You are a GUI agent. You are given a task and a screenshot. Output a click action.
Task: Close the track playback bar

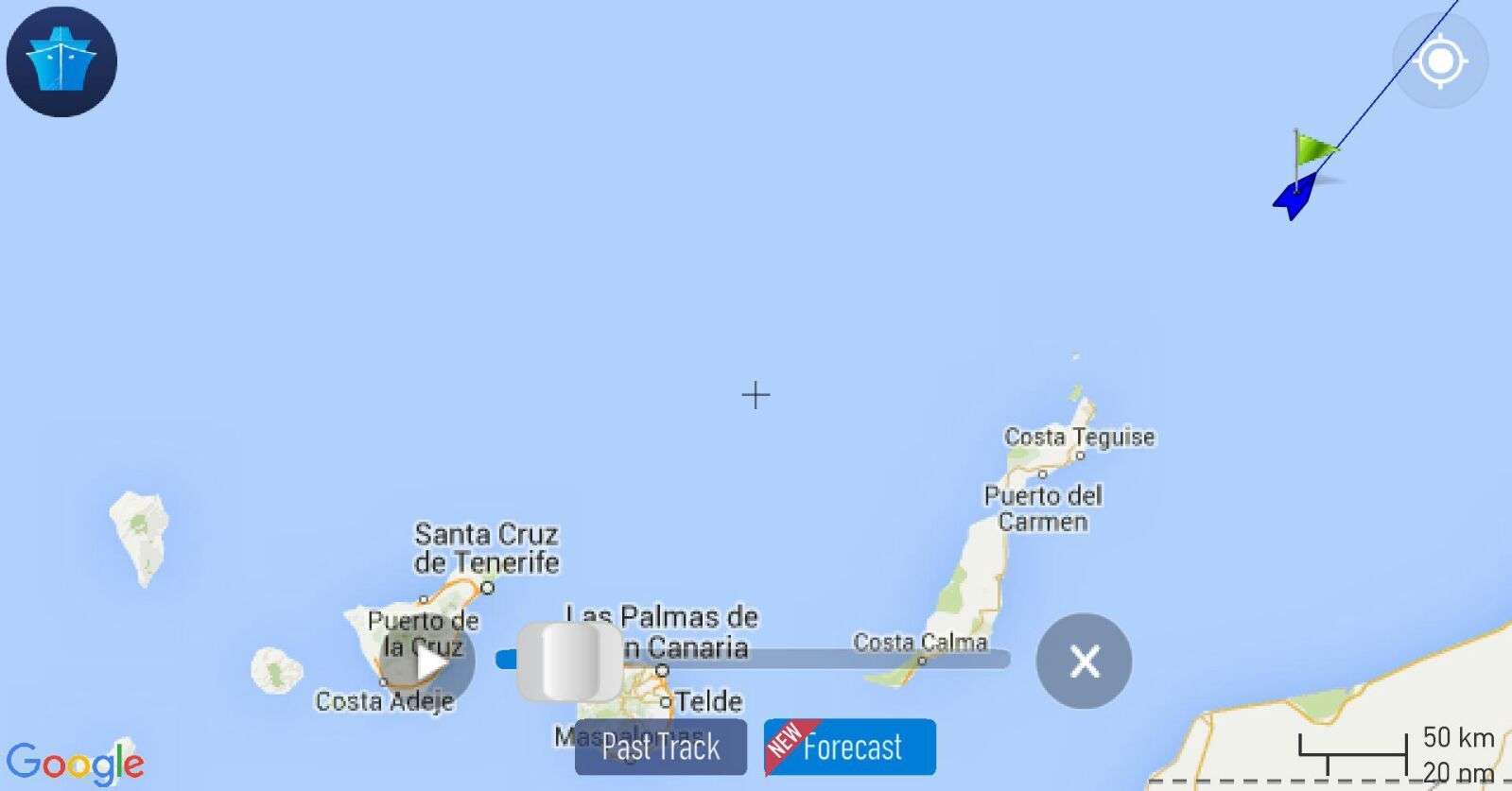(x=1084, y=661)
